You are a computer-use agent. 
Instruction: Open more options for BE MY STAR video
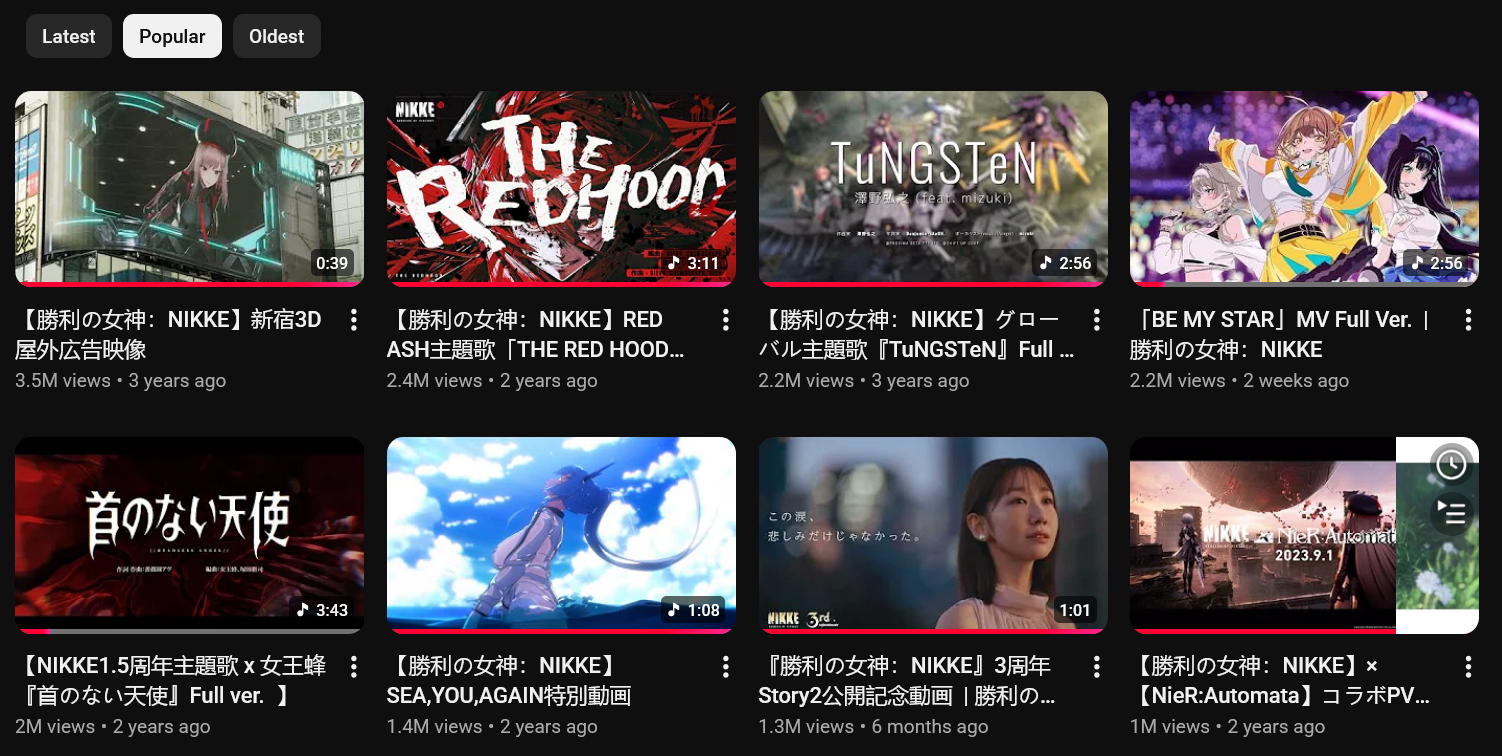tap(1468, 320)
